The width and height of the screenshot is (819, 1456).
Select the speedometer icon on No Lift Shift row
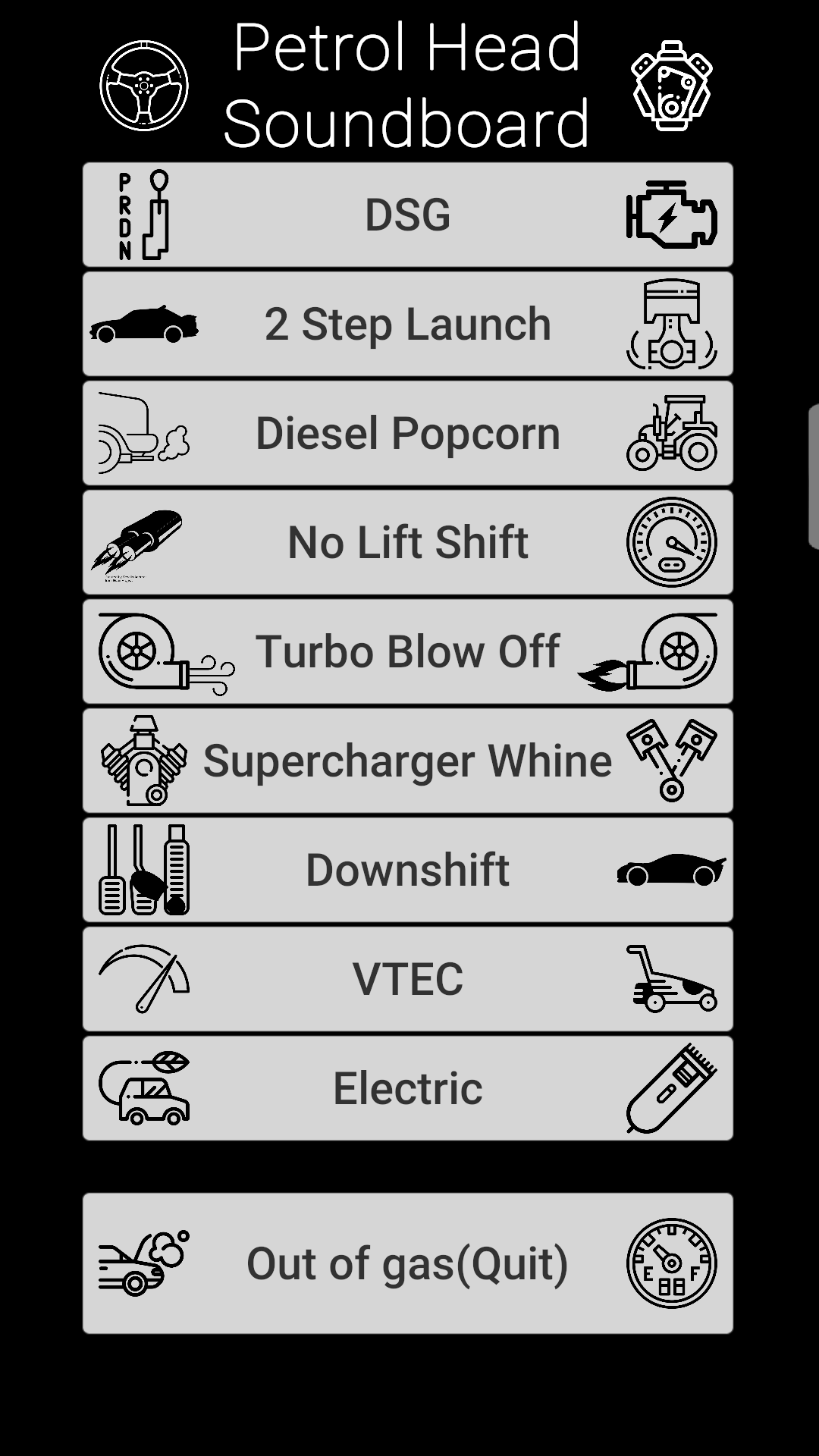click(670, 541)
